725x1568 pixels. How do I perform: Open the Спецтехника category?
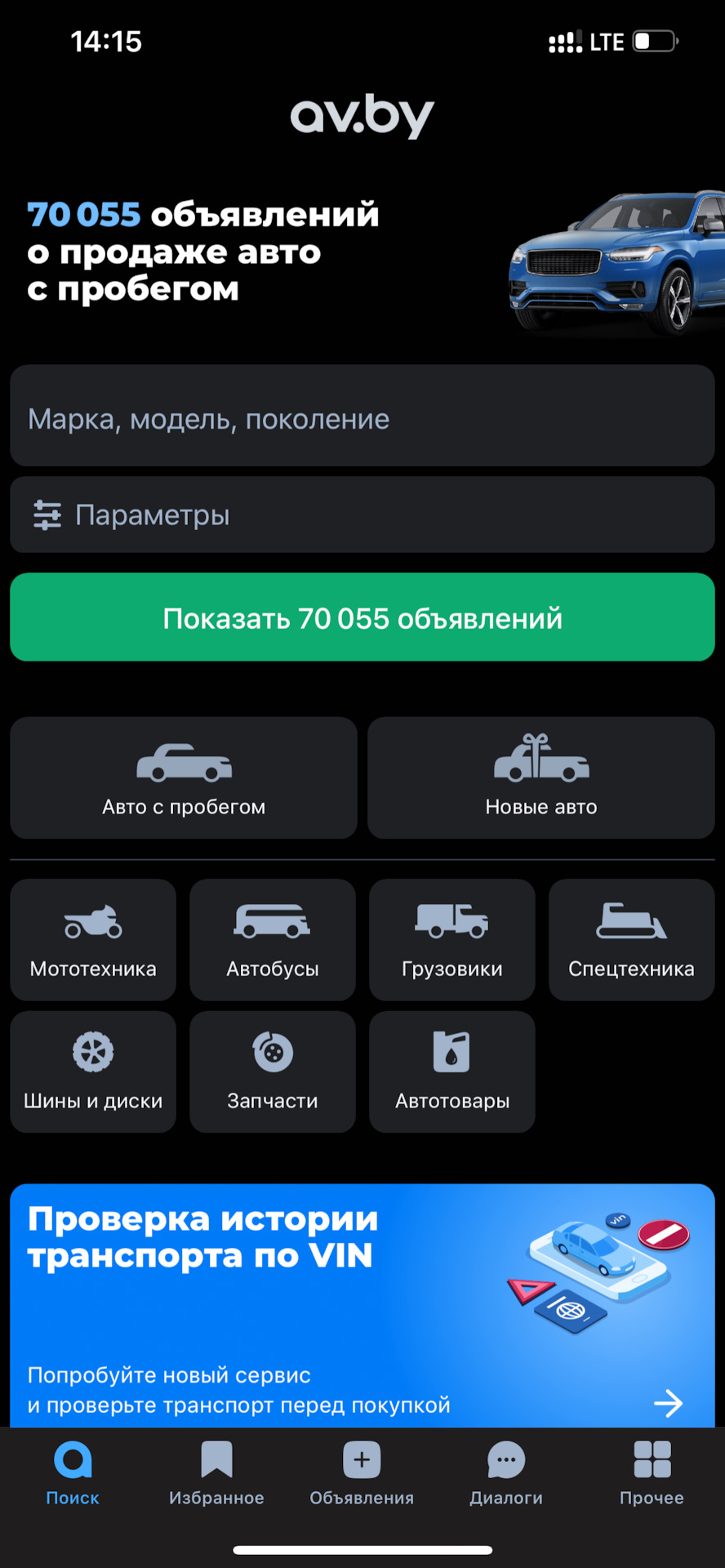pos(631,940)
